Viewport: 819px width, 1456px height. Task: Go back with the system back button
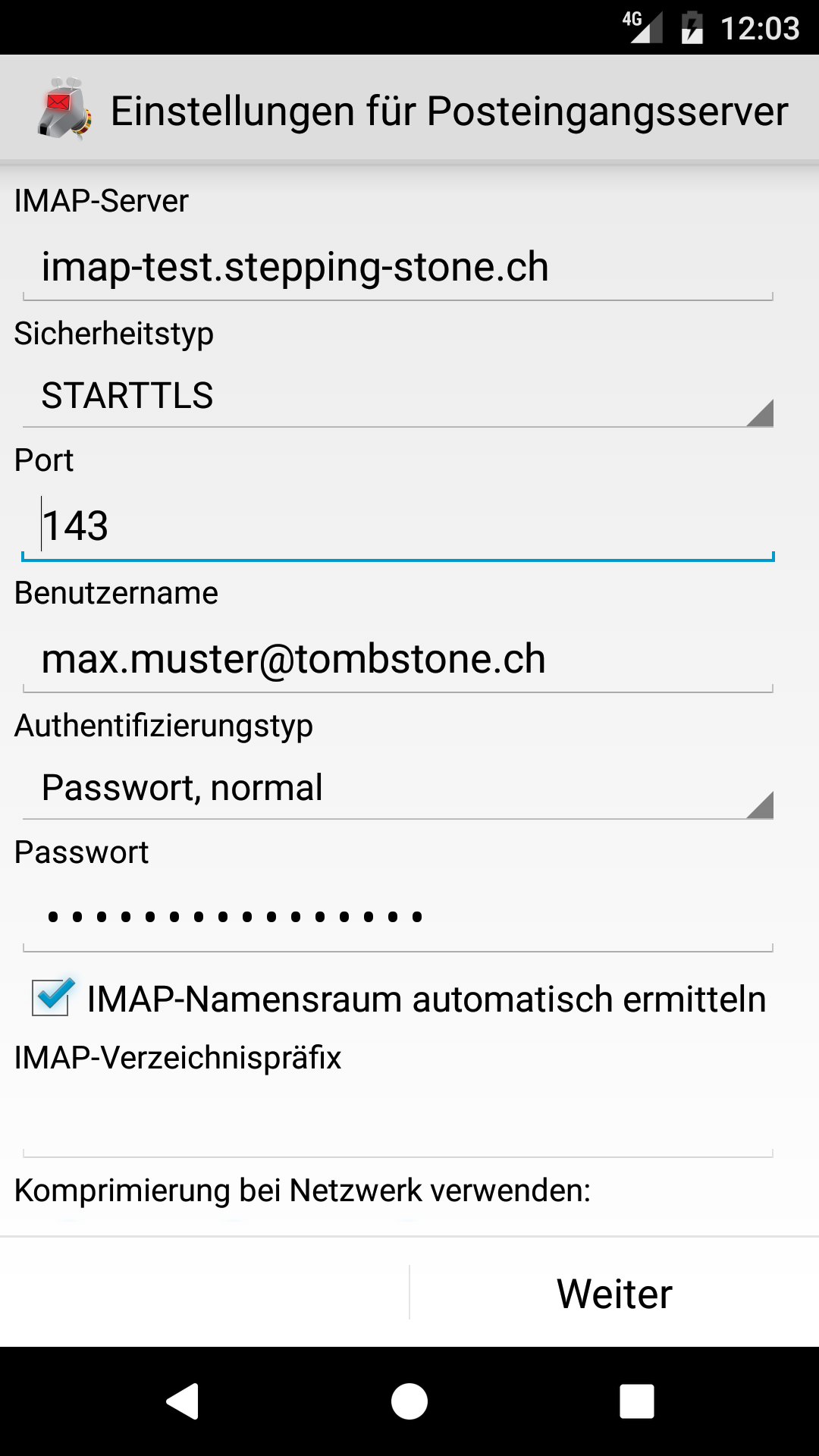(x=182, y=1401)
